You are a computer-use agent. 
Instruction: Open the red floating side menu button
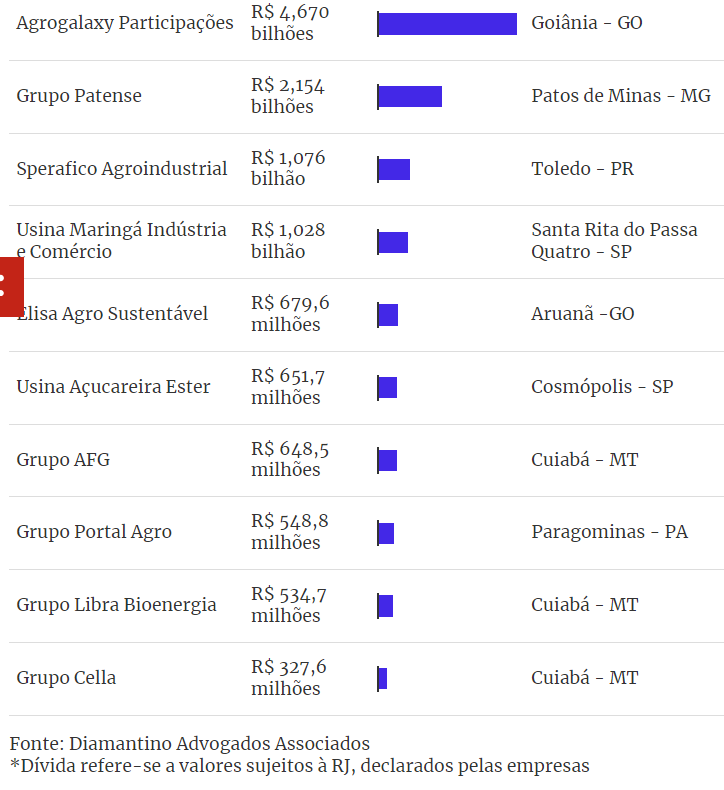click(x=9, y=286)
